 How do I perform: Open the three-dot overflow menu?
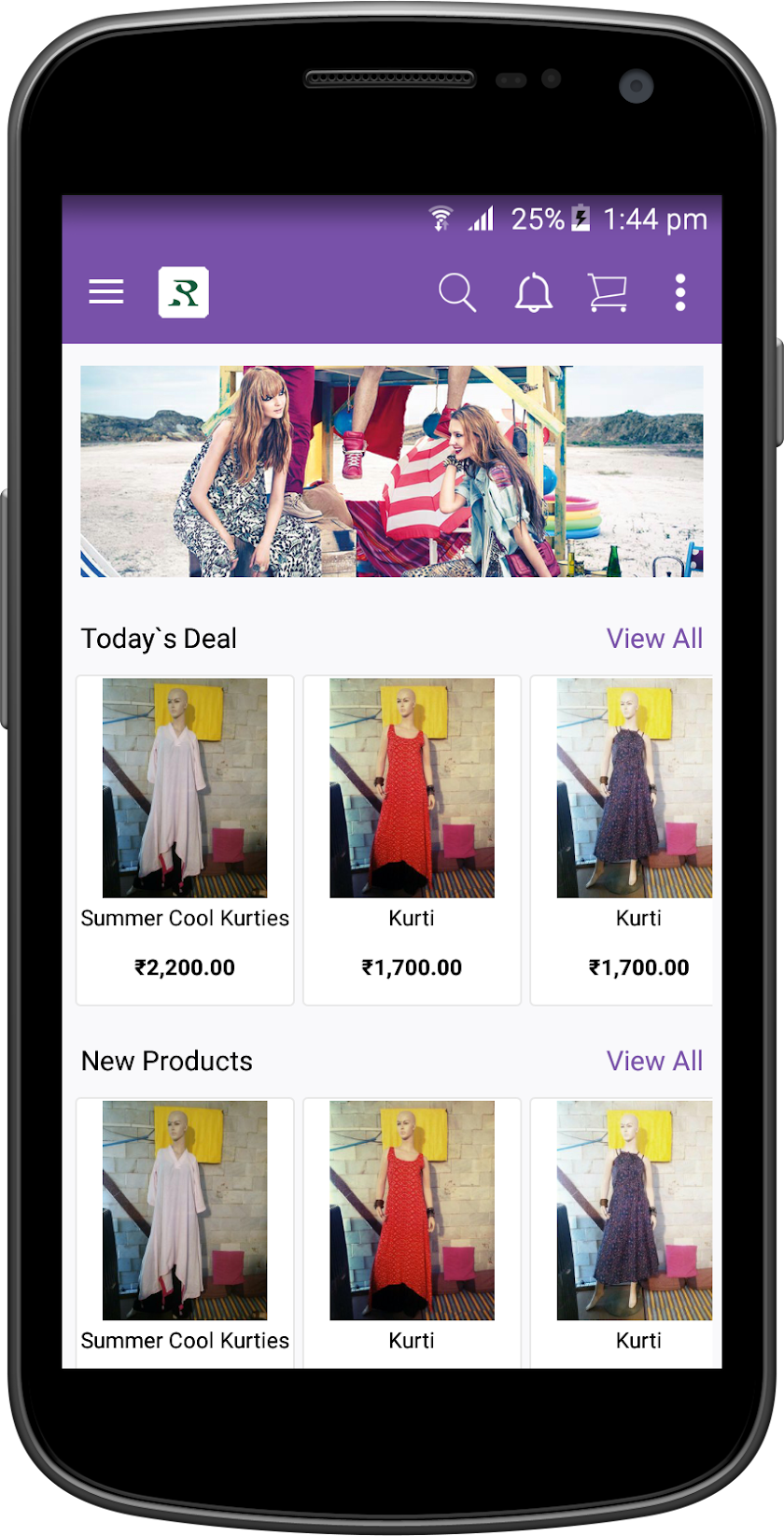(x=680, y=292)
